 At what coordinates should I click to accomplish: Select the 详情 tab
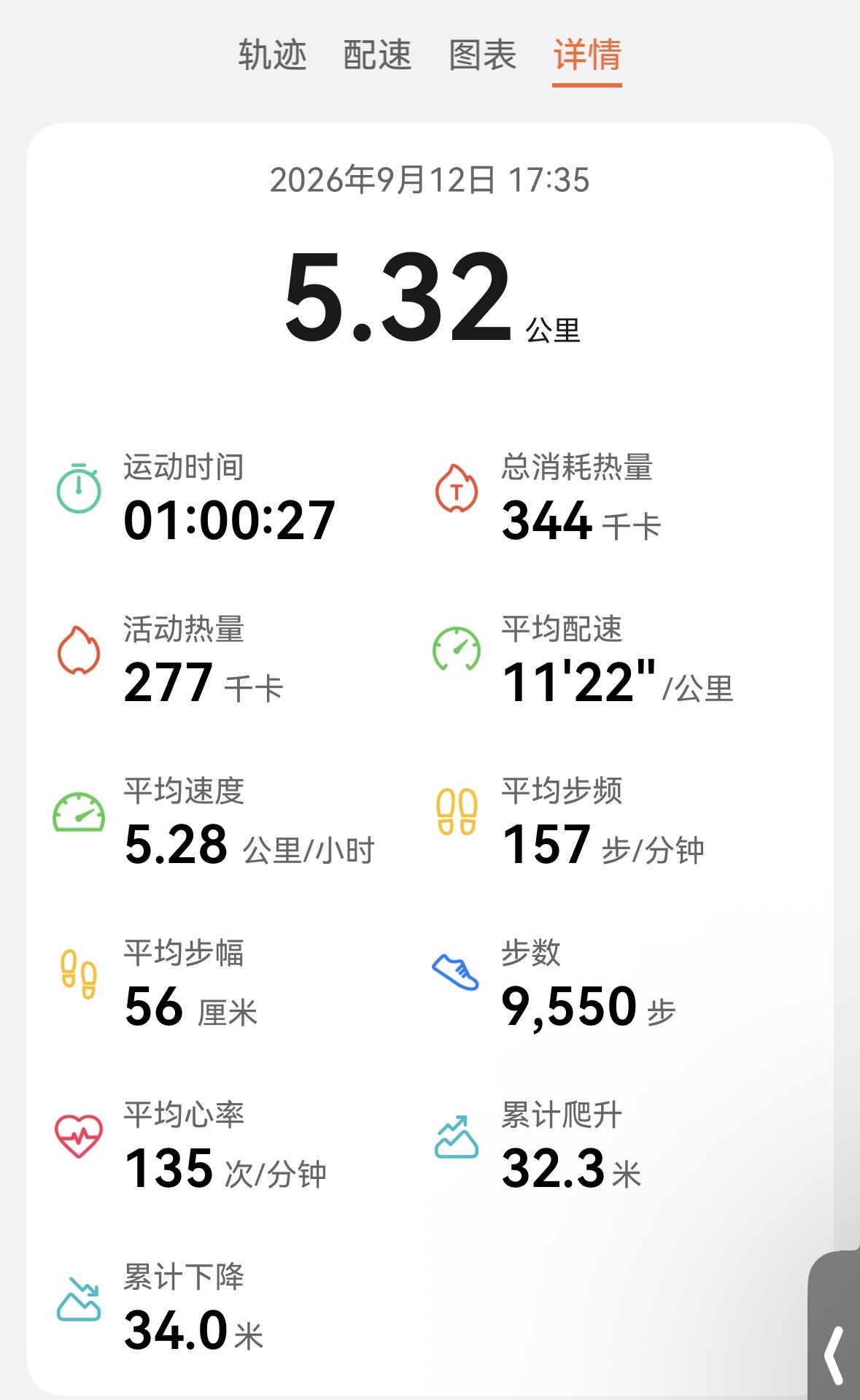[587, 55]
